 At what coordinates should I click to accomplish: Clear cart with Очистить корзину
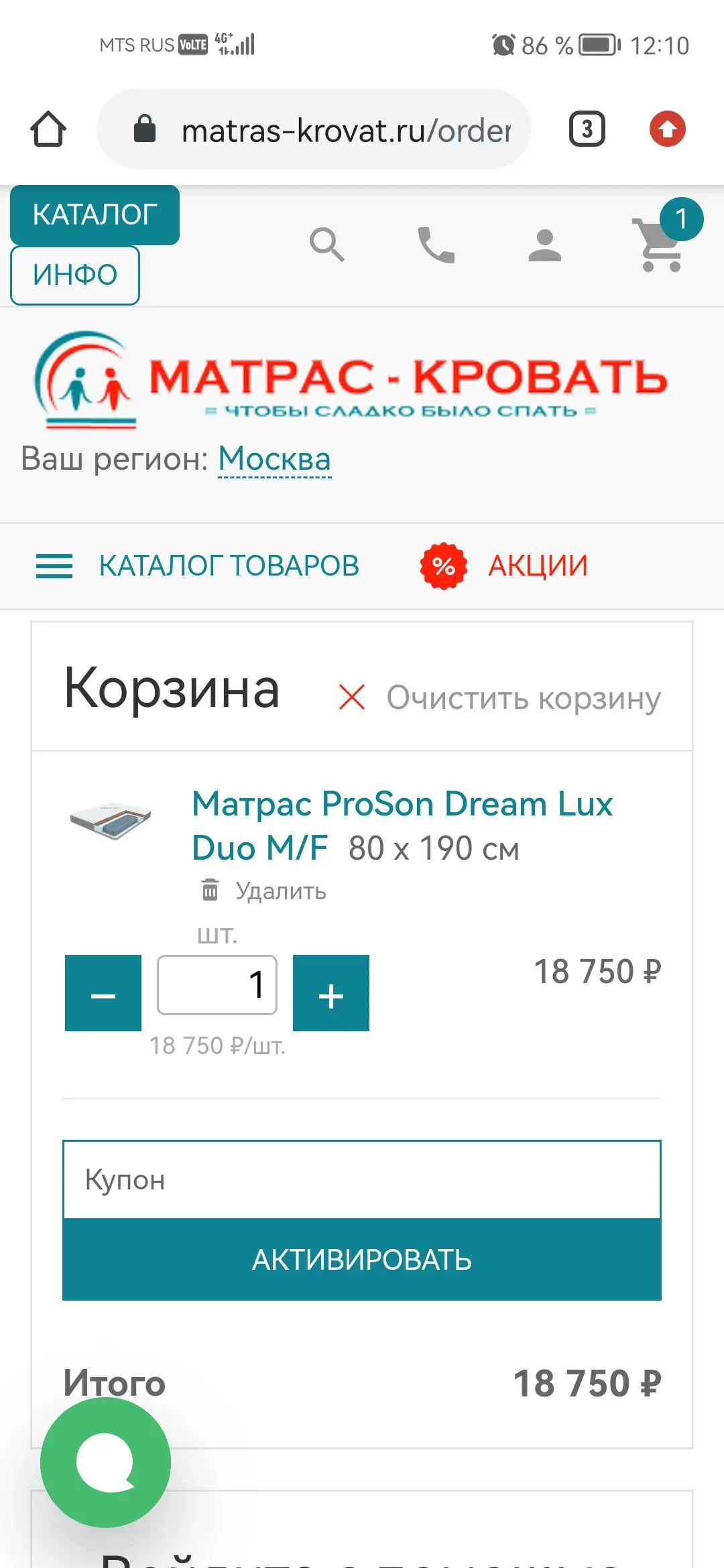click(x=499, y=698)
